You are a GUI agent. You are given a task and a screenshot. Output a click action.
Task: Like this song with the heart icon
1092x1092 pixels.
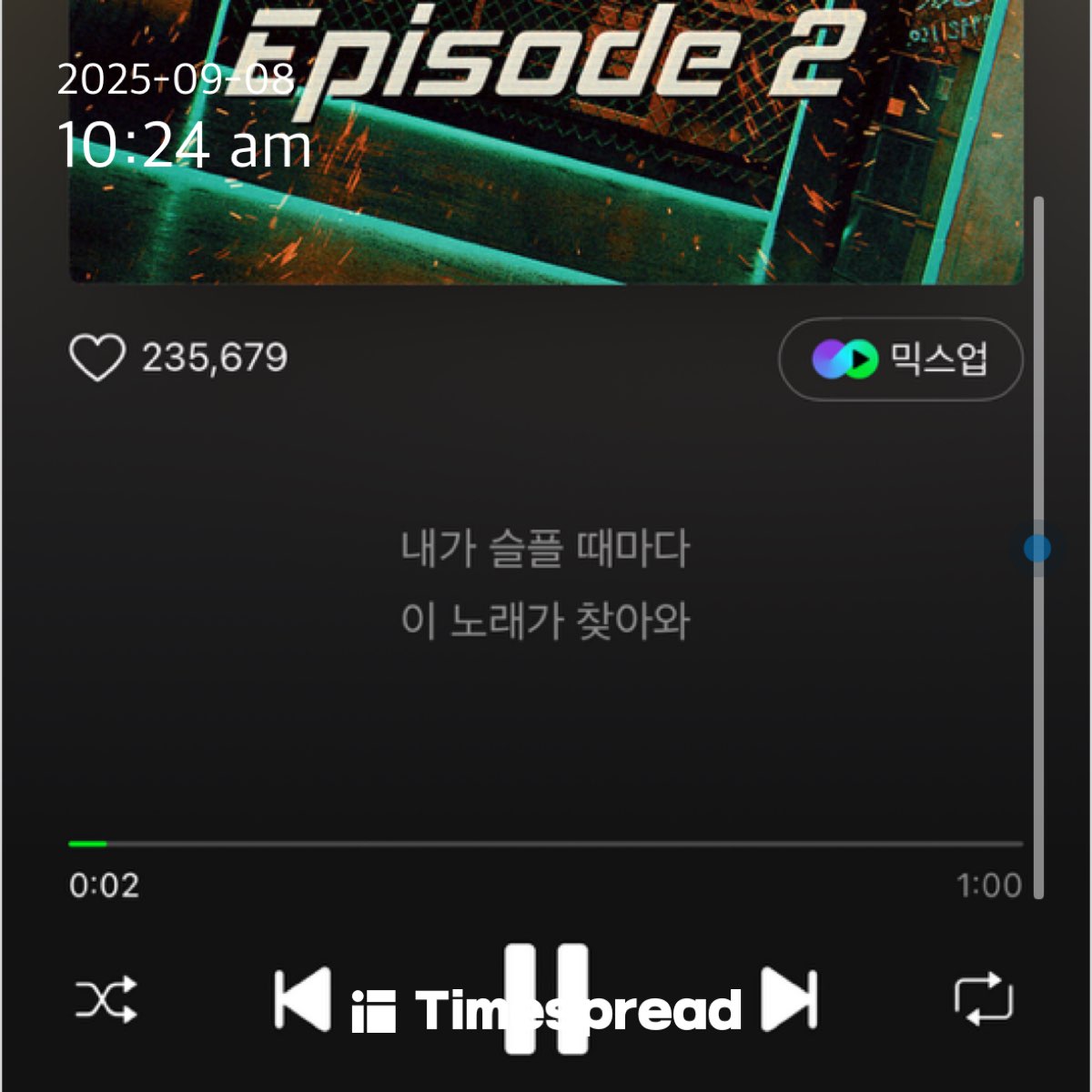(x=97, y=358)
